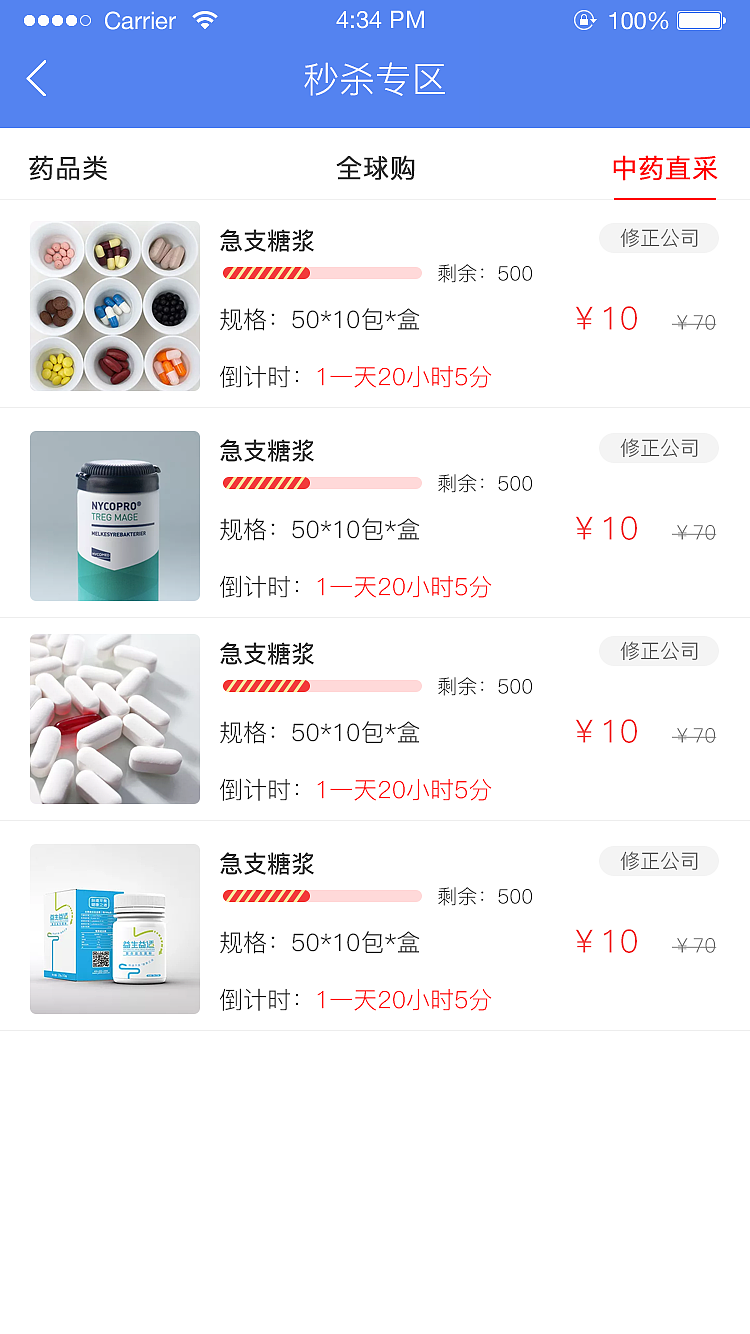Tap the 修正公司 tag on the last item
Screen dimensions: 750x1334
click(x=658, y=861)
